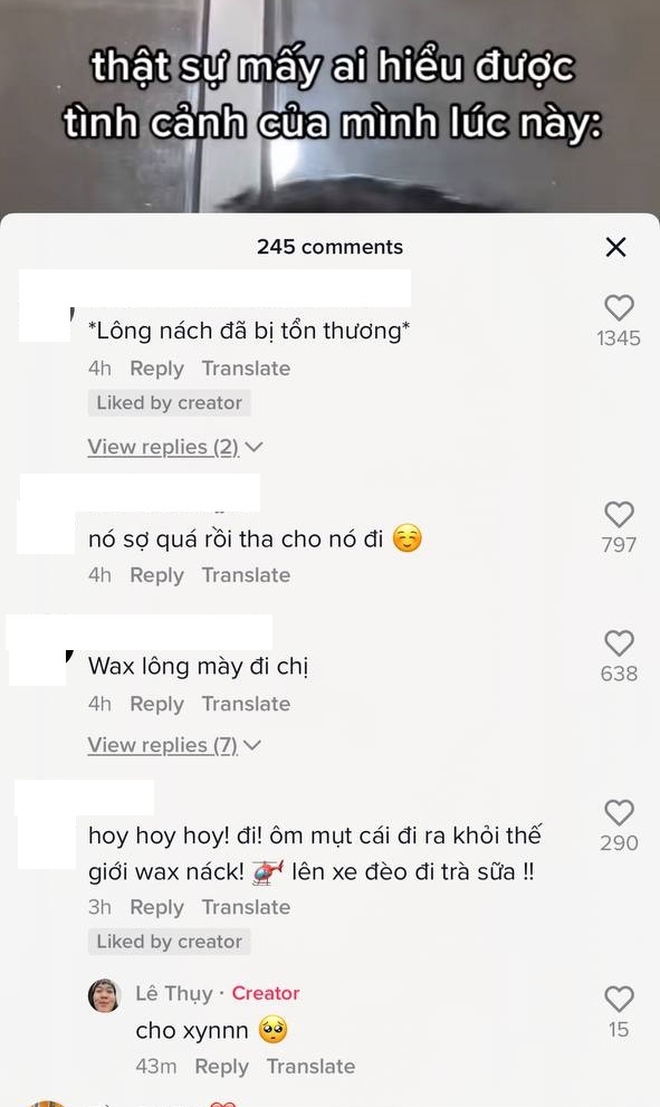
Task: Translate the 'hoy hoy hoy!' comment
Action: 246,907
